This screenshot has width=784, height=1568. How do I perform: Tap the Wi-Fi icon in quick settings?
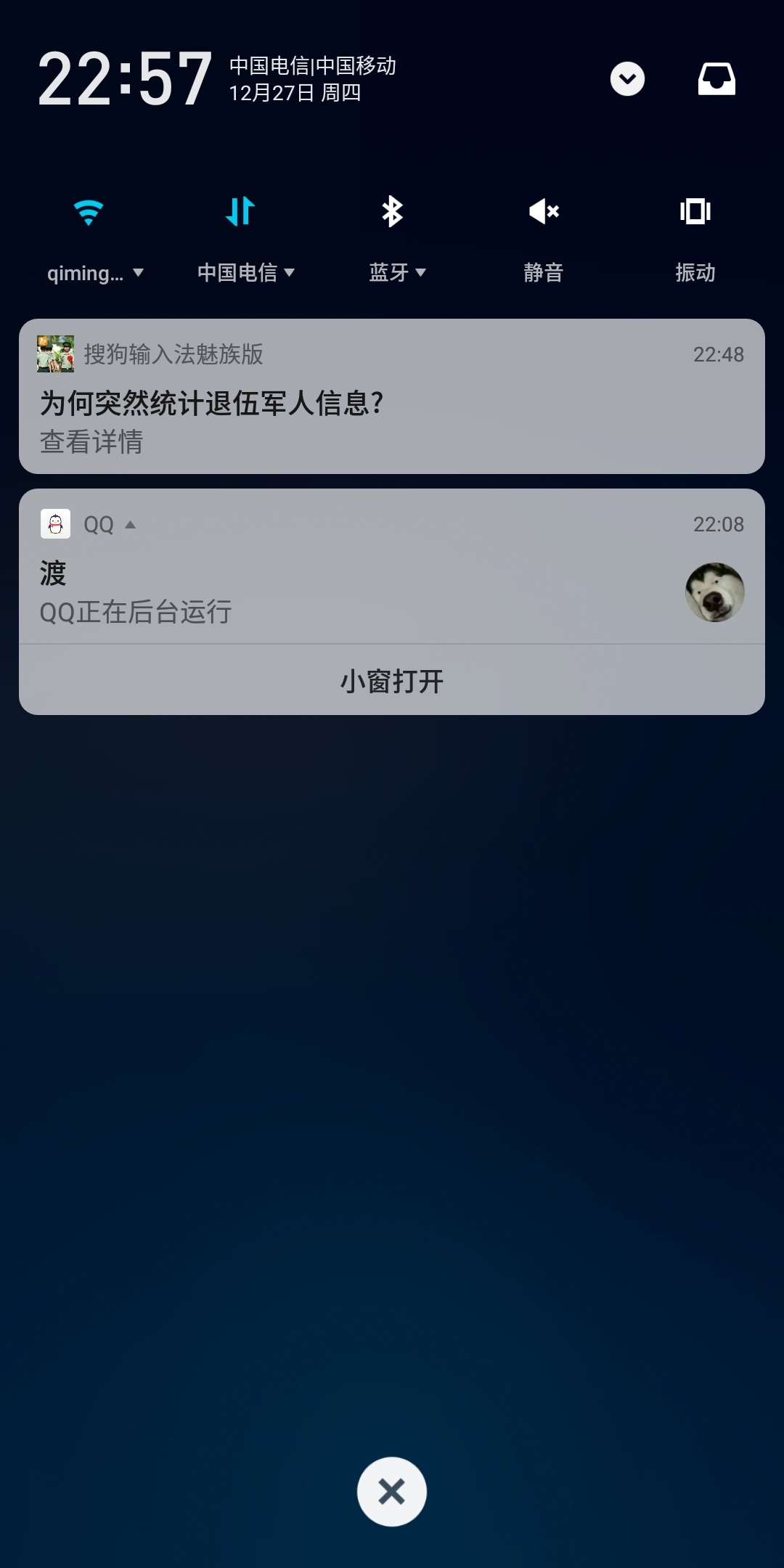pyautogui.click(x=89, y=211)
